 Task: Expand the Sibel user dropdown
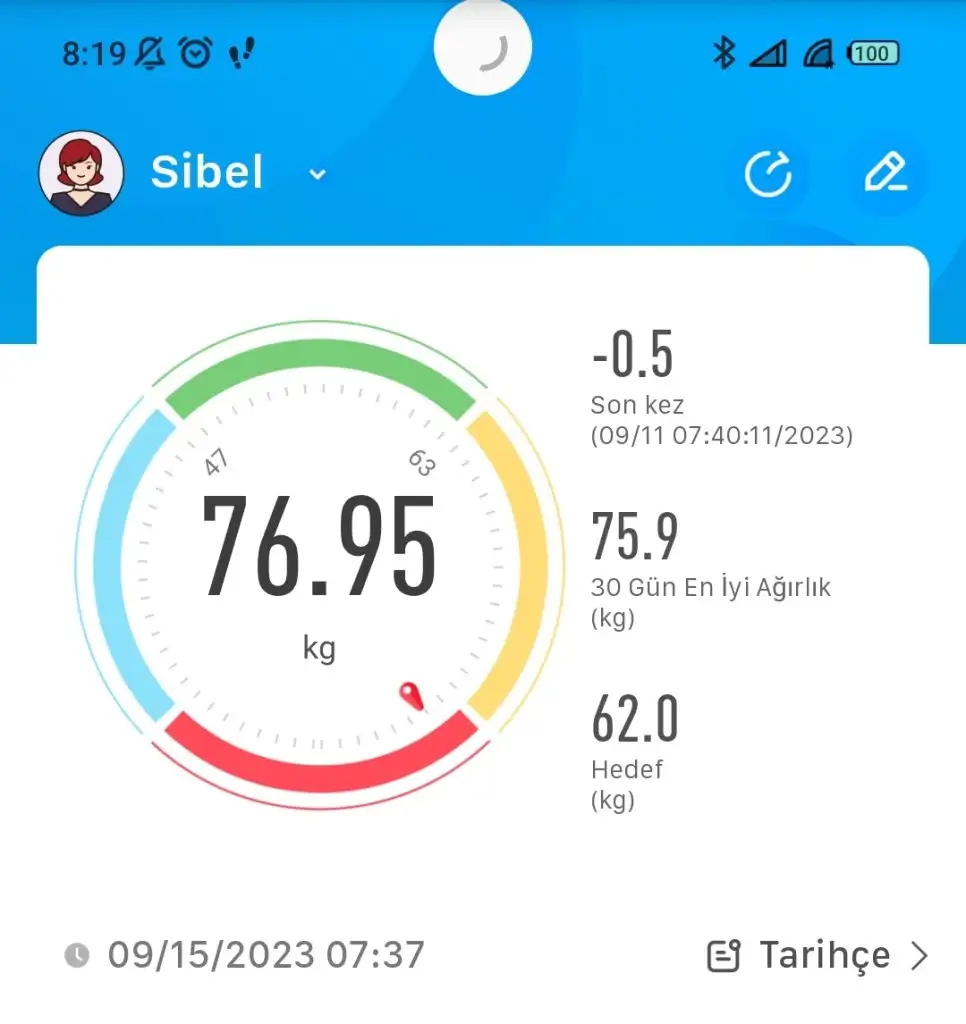tap(317, 175)
